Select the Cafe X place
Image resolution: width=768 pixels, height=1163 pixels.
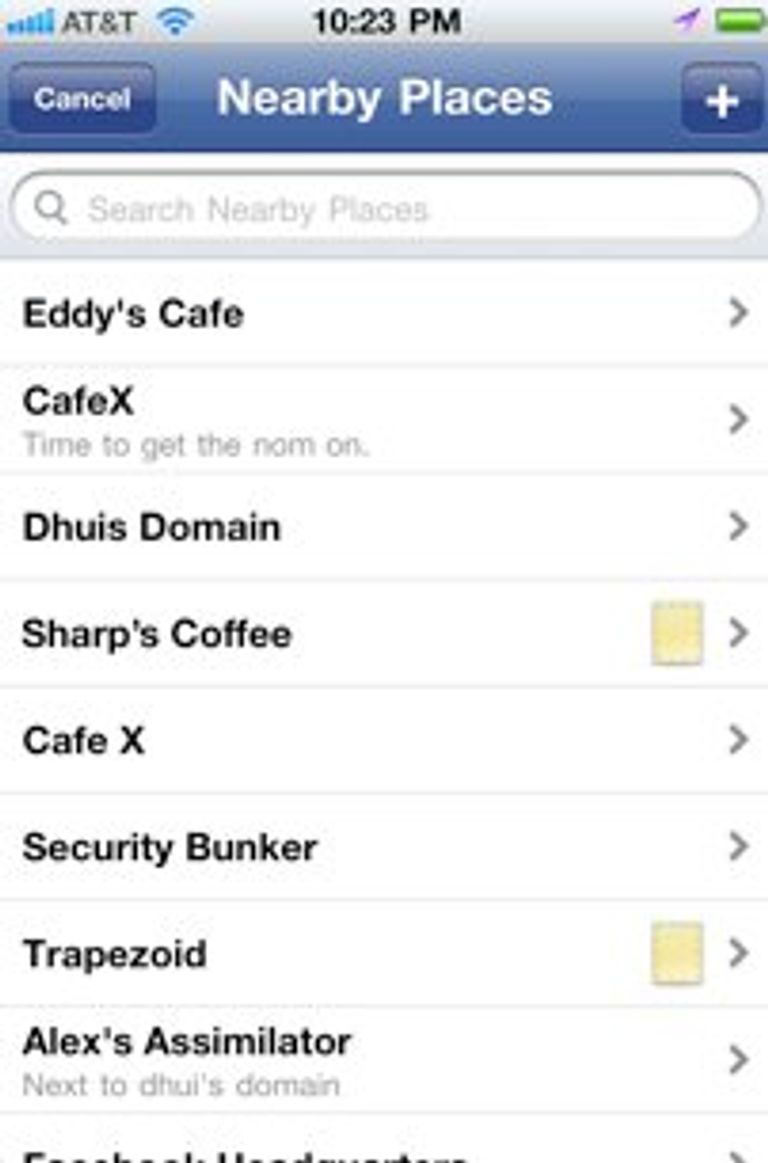coord(384,741)
